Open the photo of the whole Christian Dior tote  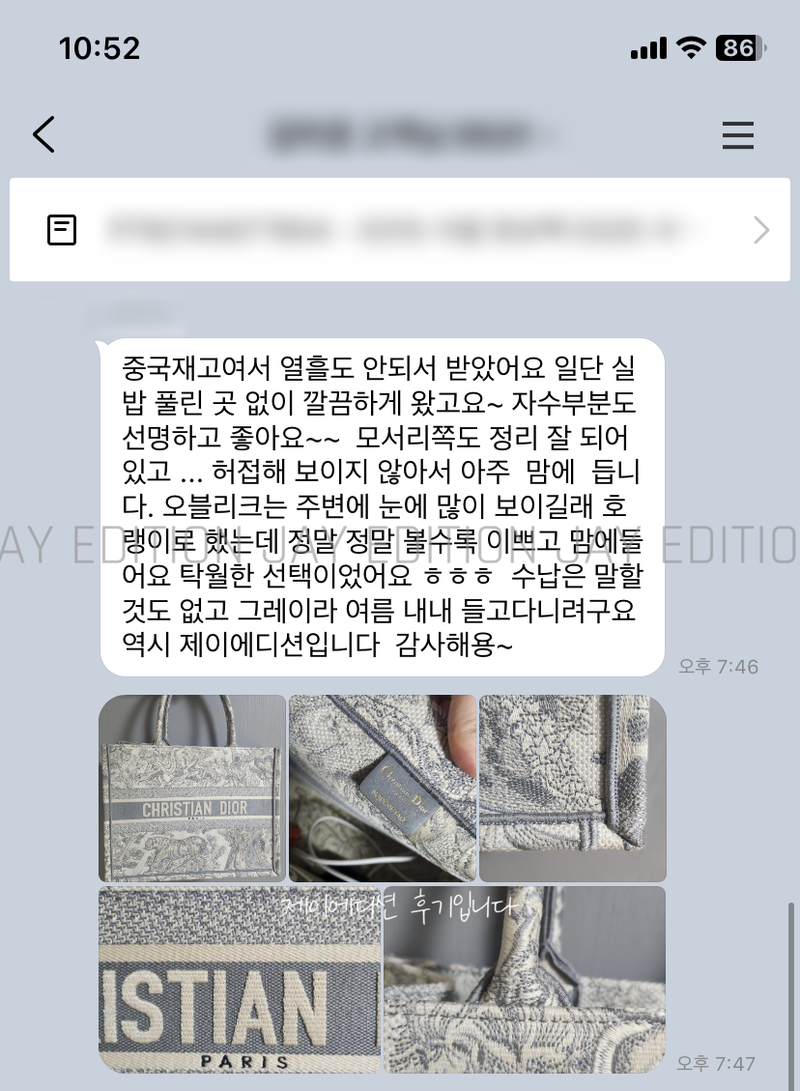[192, 788]
